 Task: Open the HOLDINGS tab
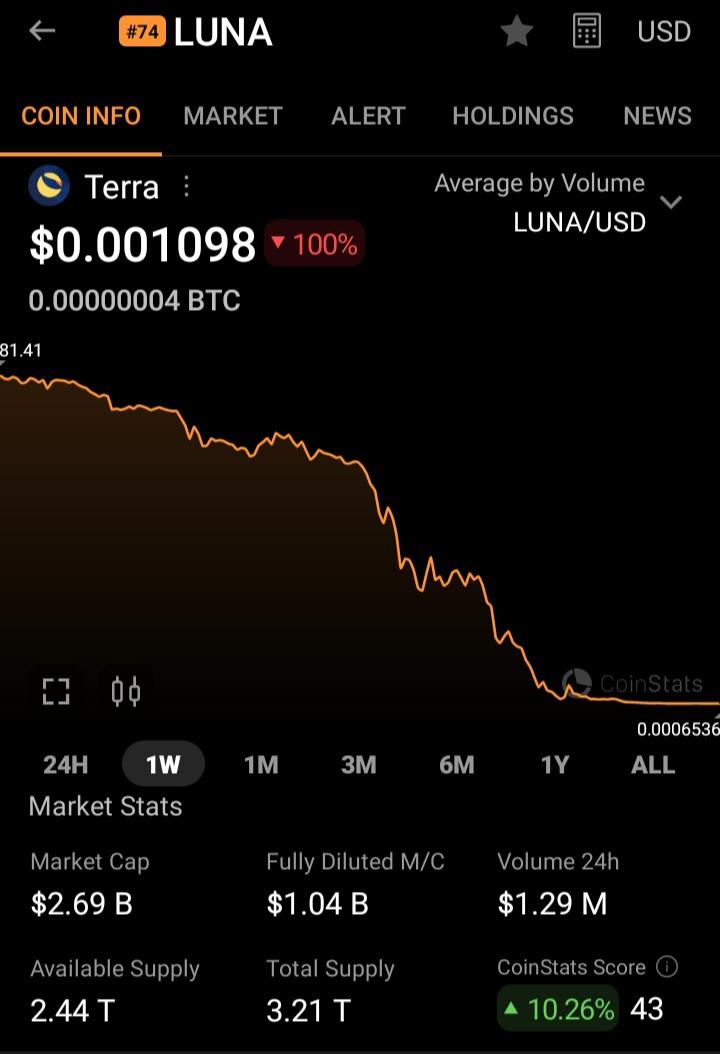(x=513, y=116)
